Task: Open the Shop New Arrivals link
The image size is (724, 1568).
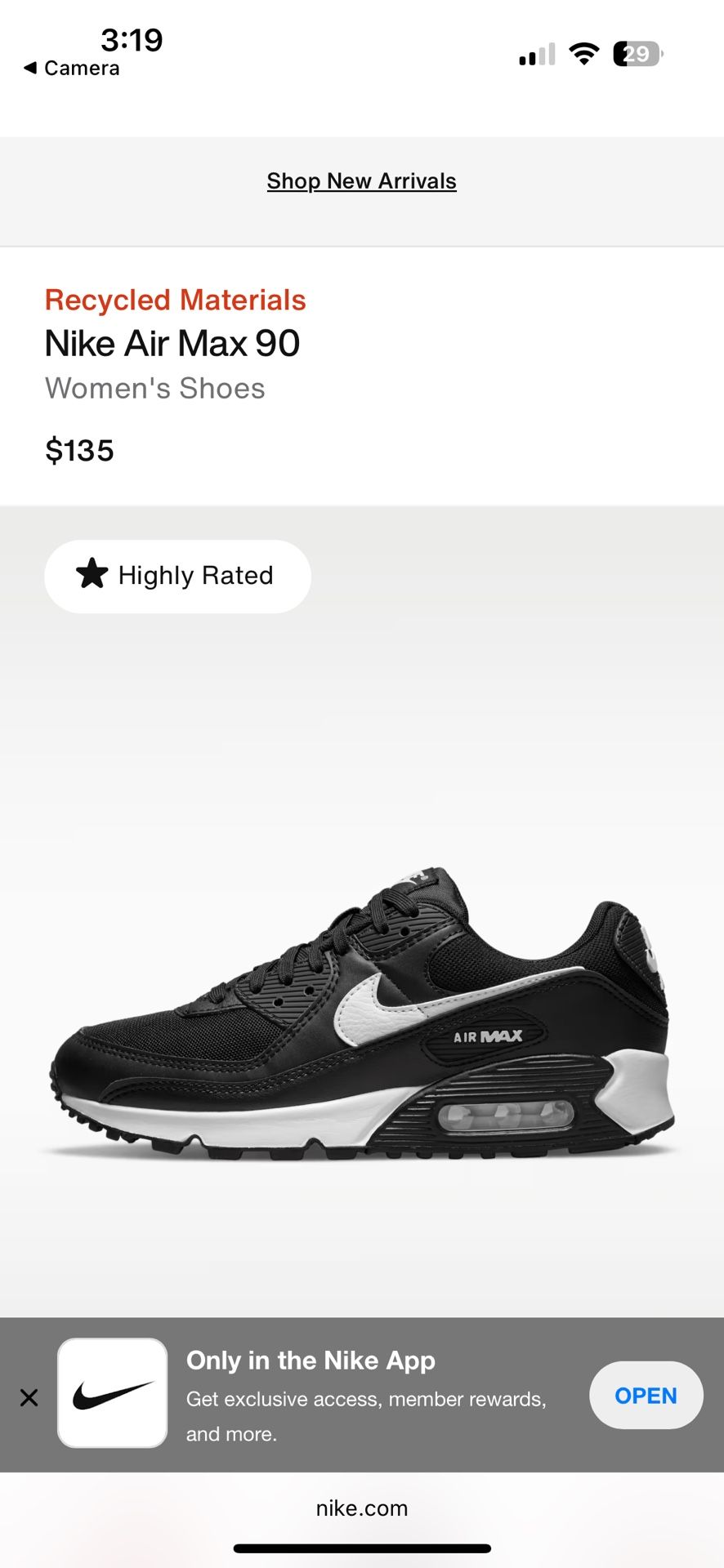Action: 361,180
